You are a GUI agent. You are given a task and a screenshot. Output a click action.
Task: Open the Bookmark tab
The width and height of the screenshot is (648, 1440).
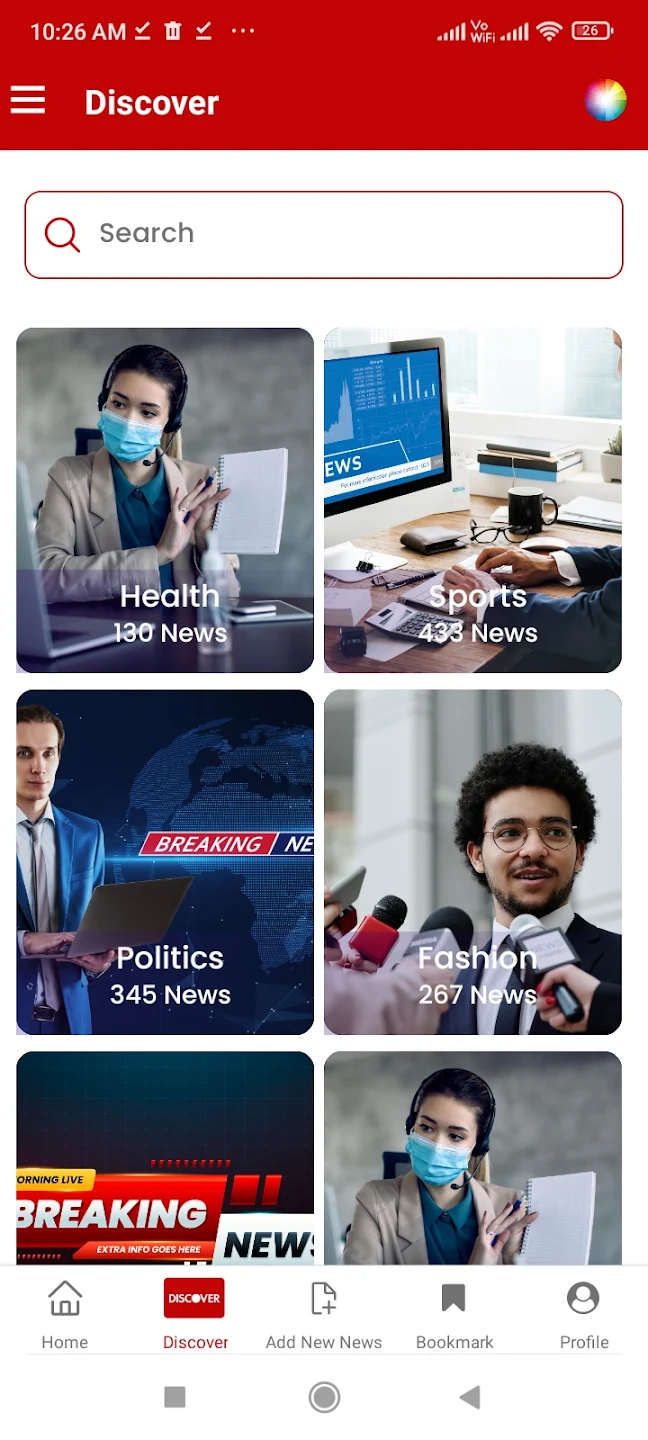click(x=454, y=1315)
